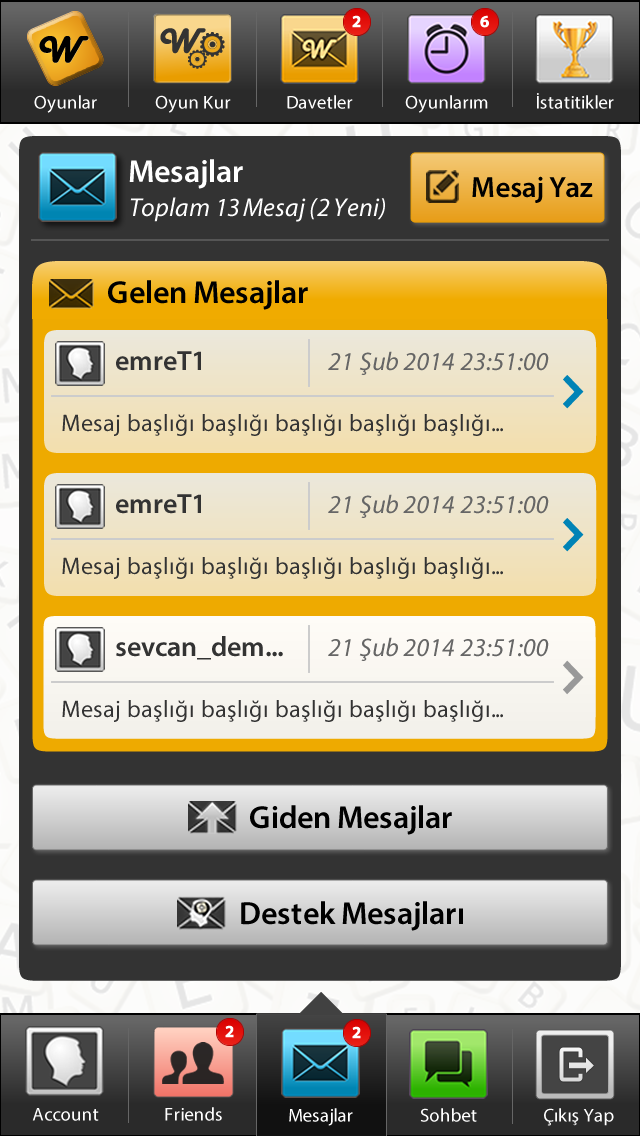Open Davetler invitations

tap(320, 63)
